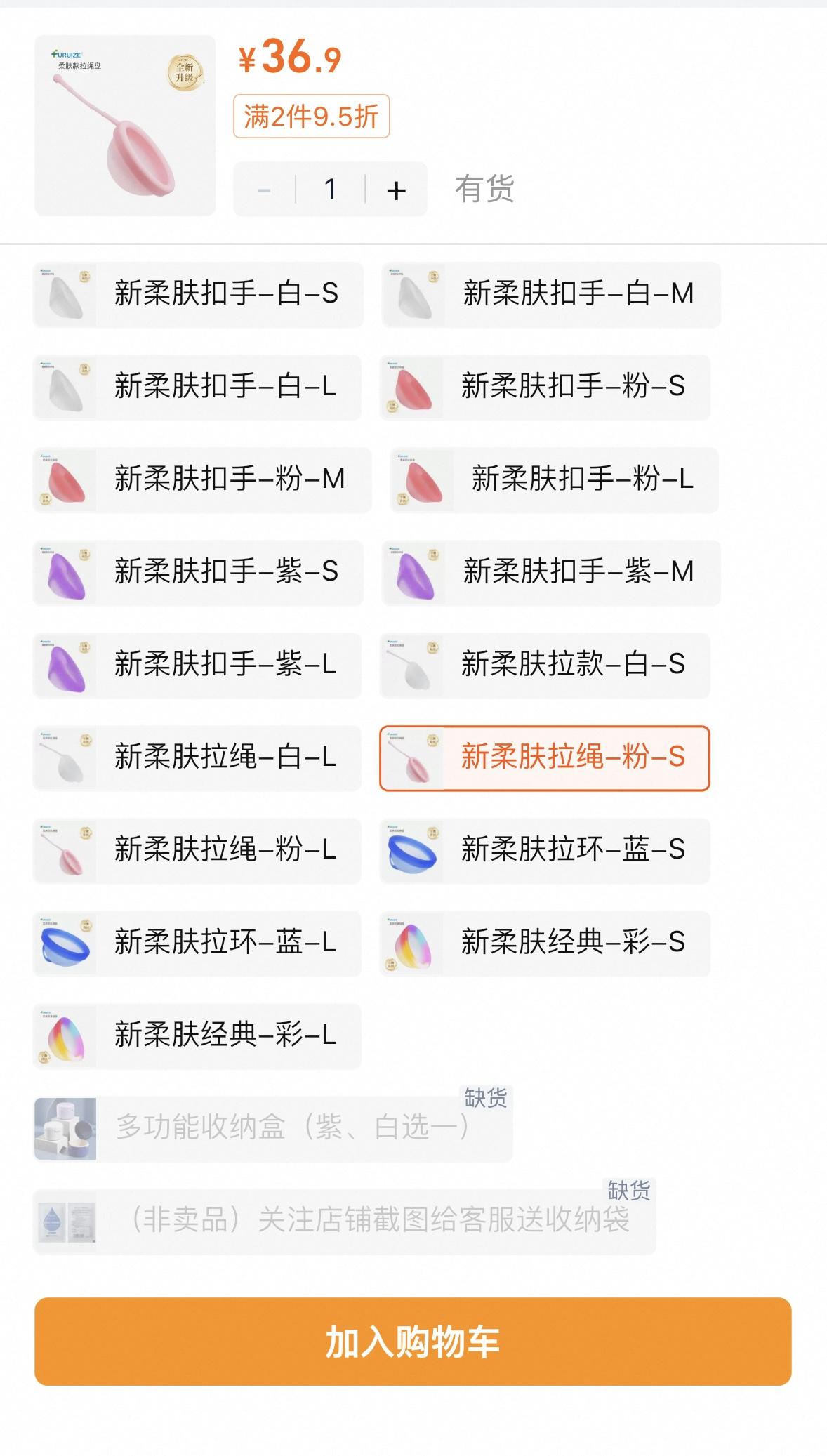This screenshot has height=1456, width=827.
Task: Choose the 新柔肤扣手-白-M option
Action: tap(551, 294)
